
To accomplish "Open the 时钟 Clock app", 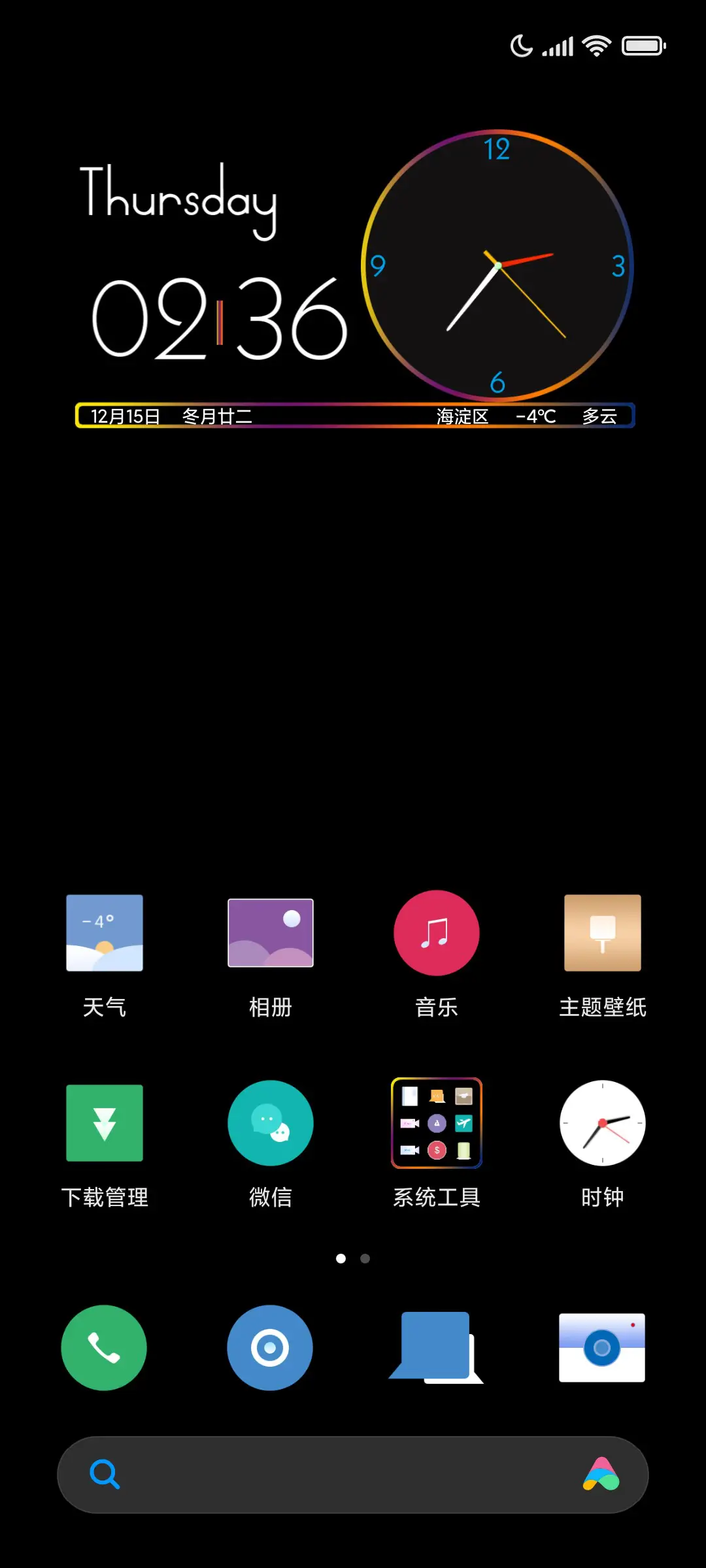I will (601, 1122).
